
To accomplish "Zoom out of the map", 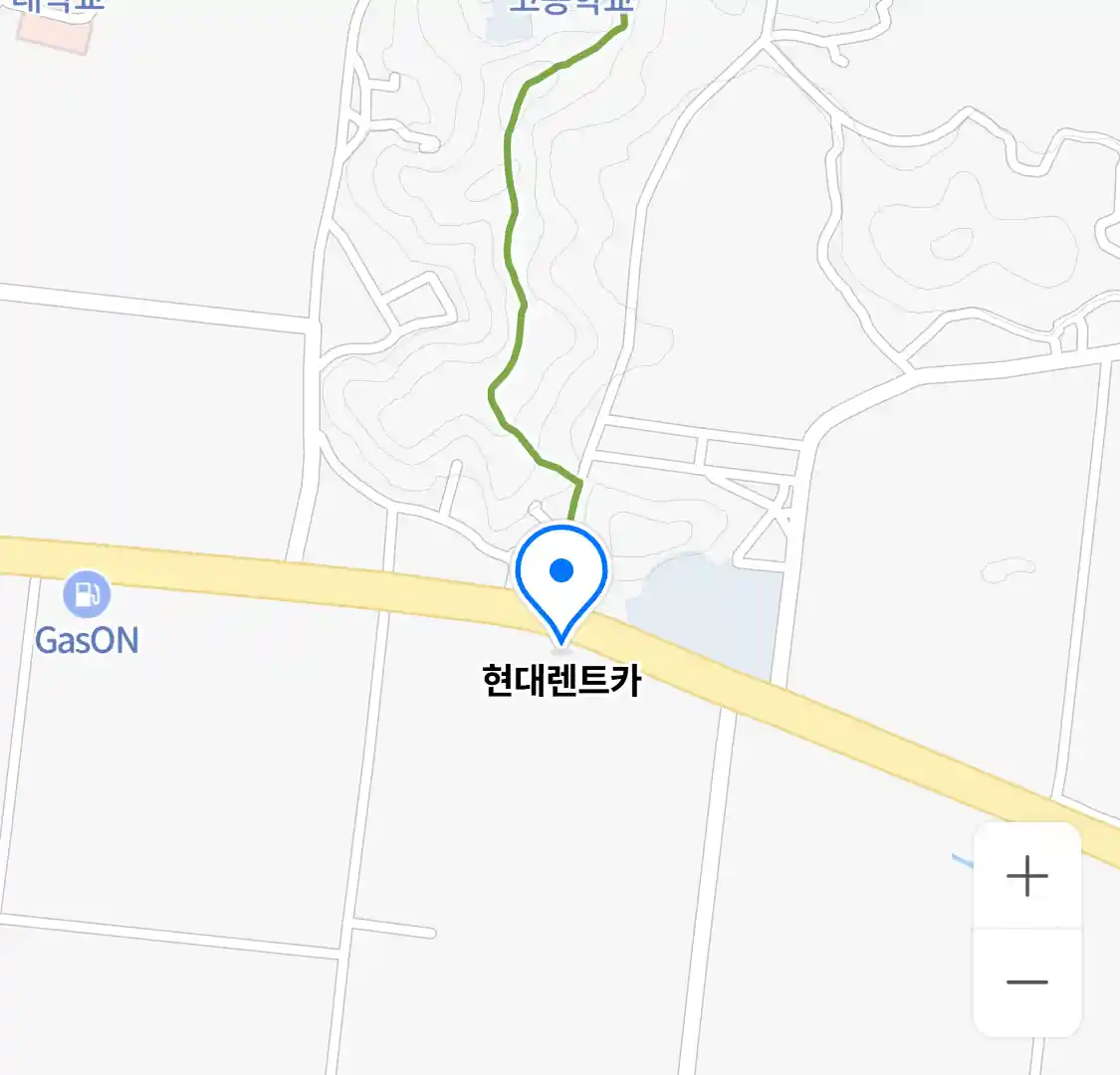I will point(1026,982).
